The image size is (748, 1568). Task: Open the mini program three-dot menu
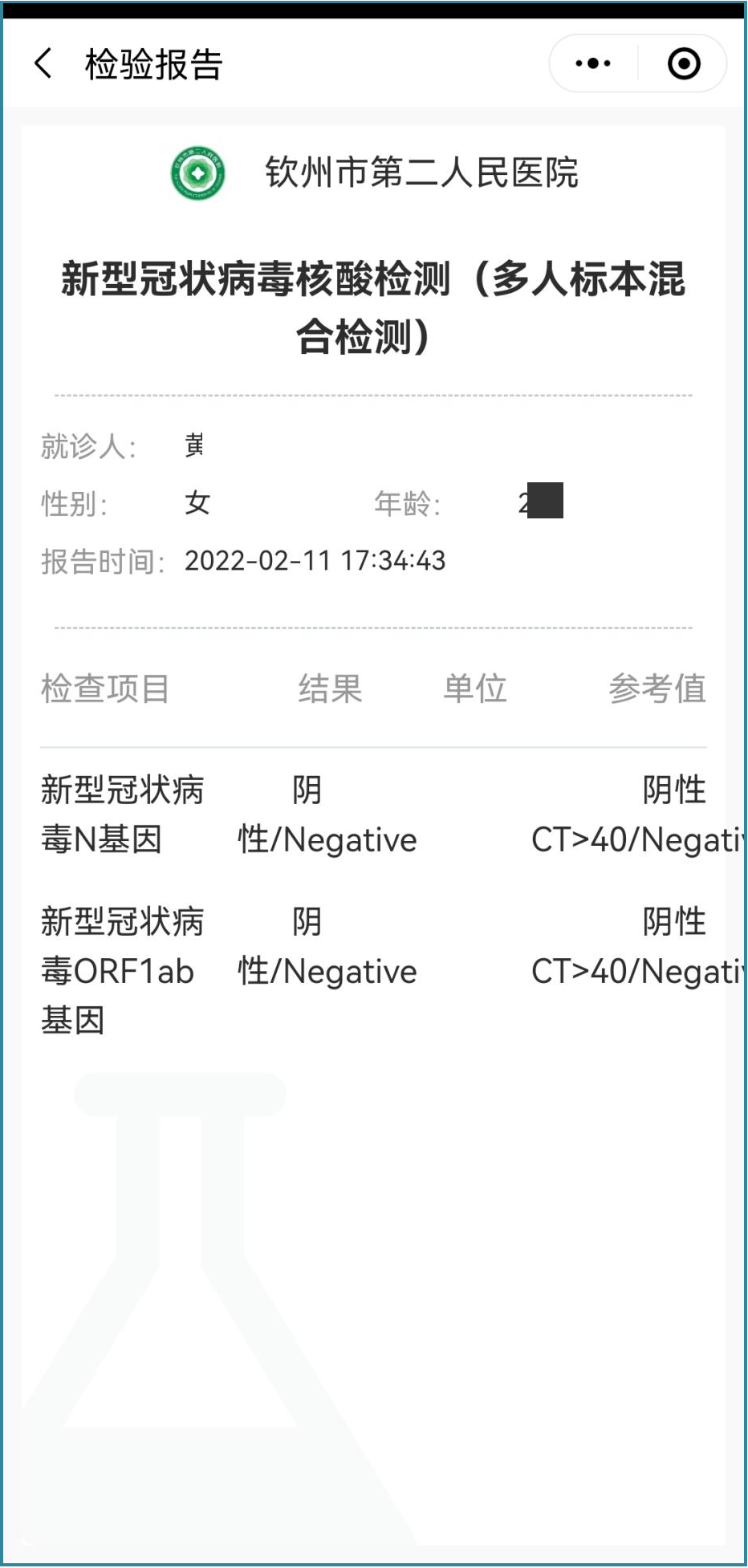point(593,63)
